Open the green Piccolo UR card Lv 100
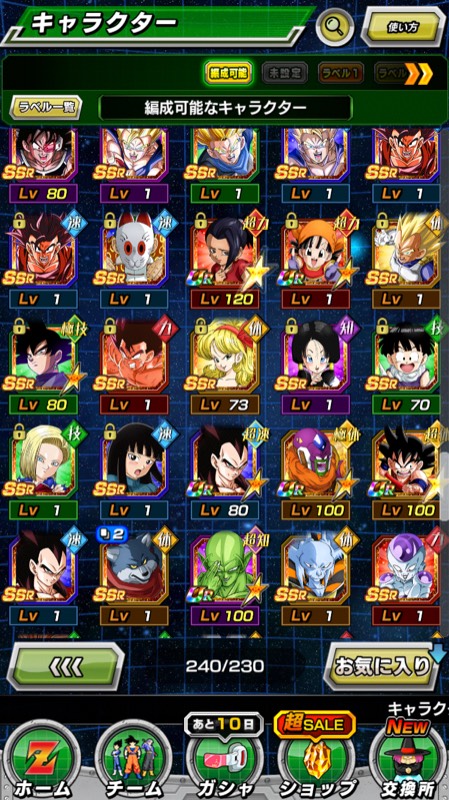The width and height of the screenshot is (449, 800). tap(225, 577)
